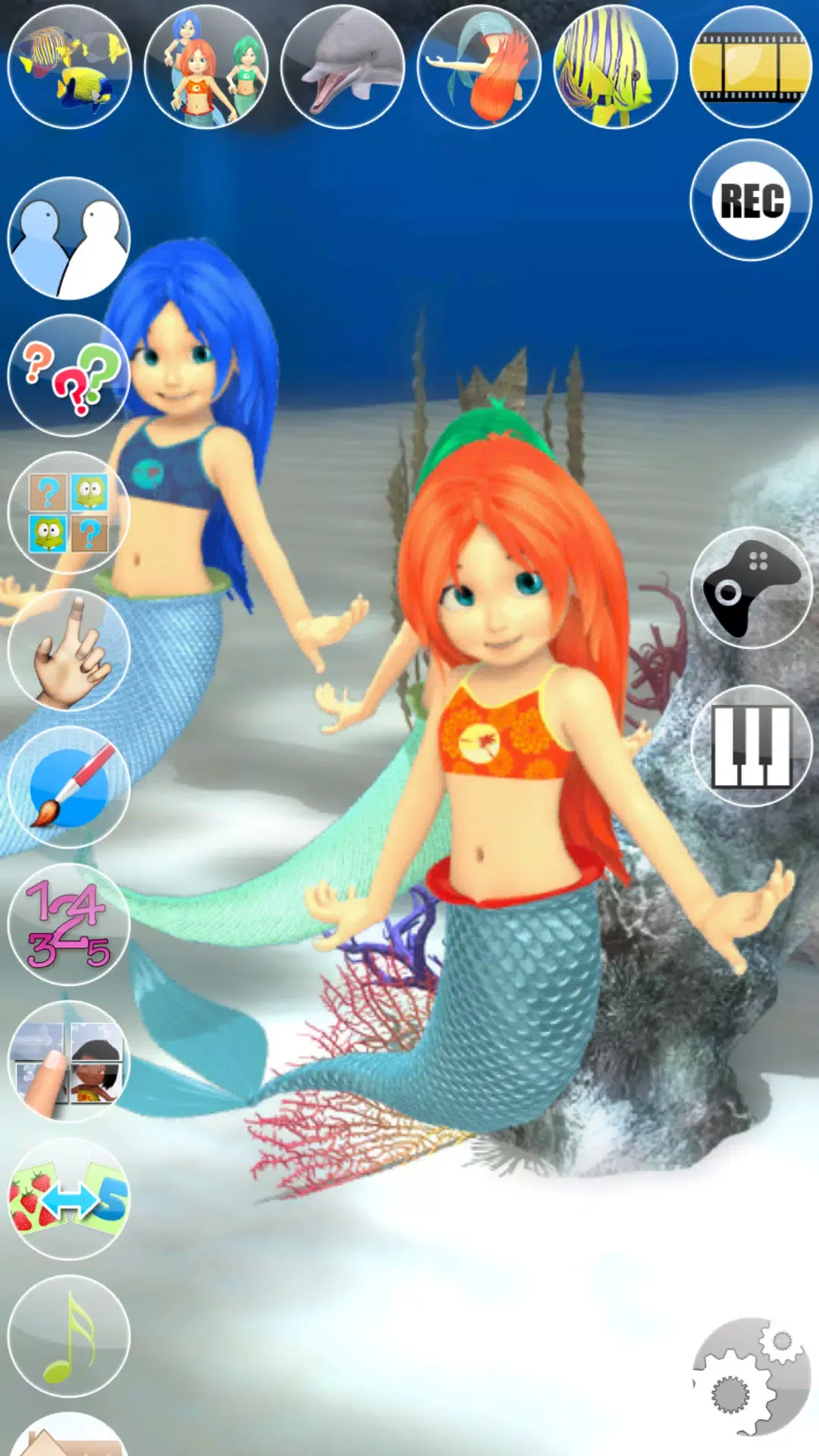The image size is (819, 1456).
Task: Open the two-people silhouettes icon
Action: [x=69, y=238]
